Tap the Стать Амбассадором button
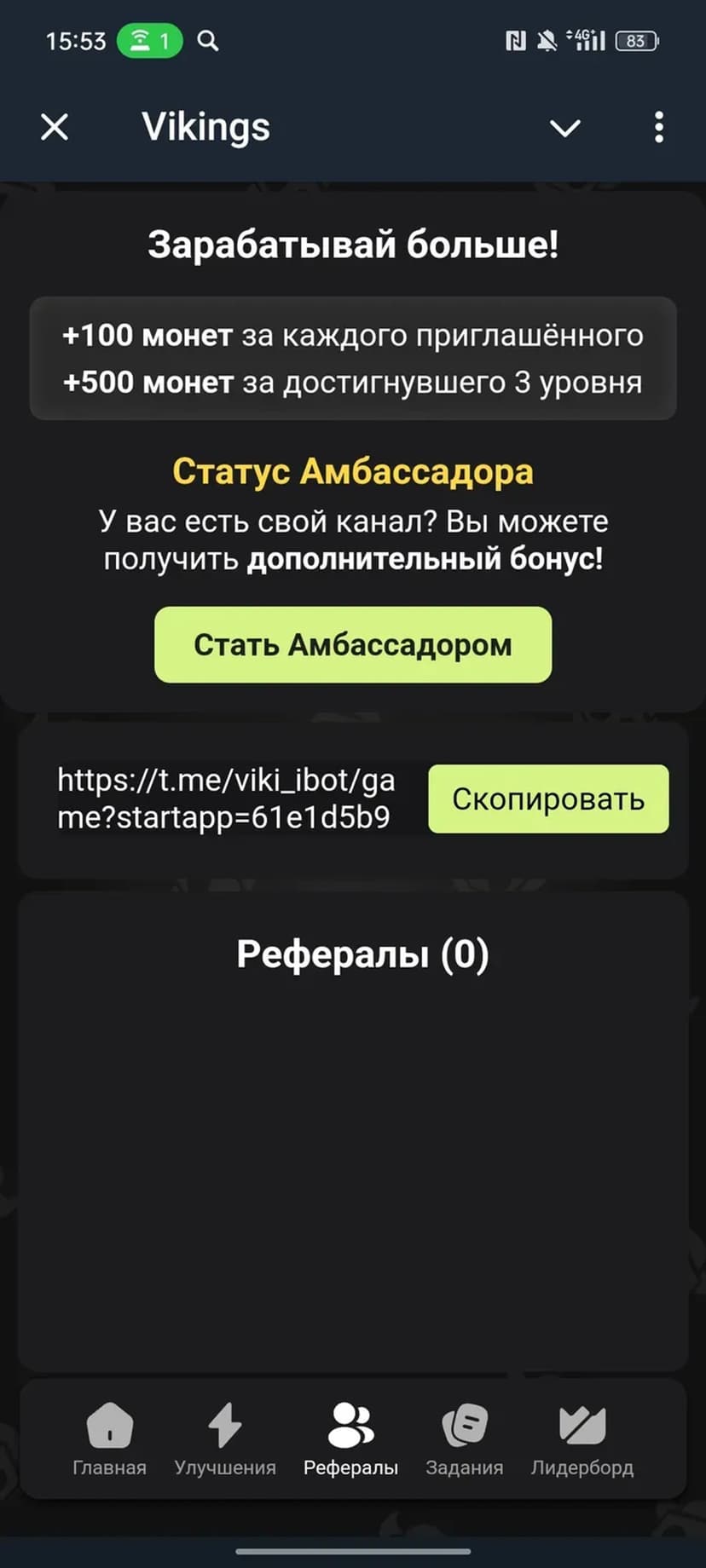Image resolution: width=706 pixels, height=1568 pixels. click(353, 644)
